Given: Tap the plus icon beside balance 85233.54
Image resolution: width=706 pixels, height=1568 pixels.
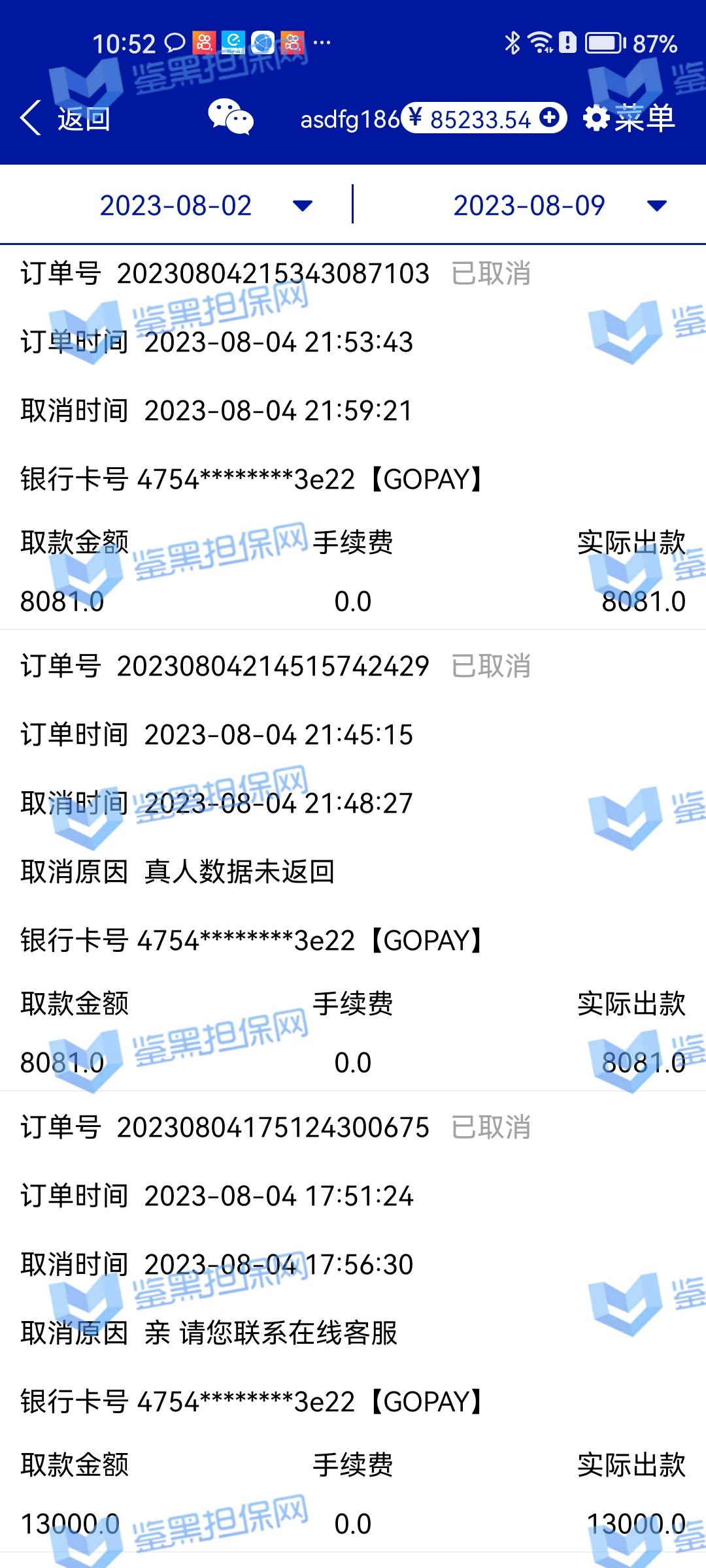Looking at the screenshot, I should point(550,118).
